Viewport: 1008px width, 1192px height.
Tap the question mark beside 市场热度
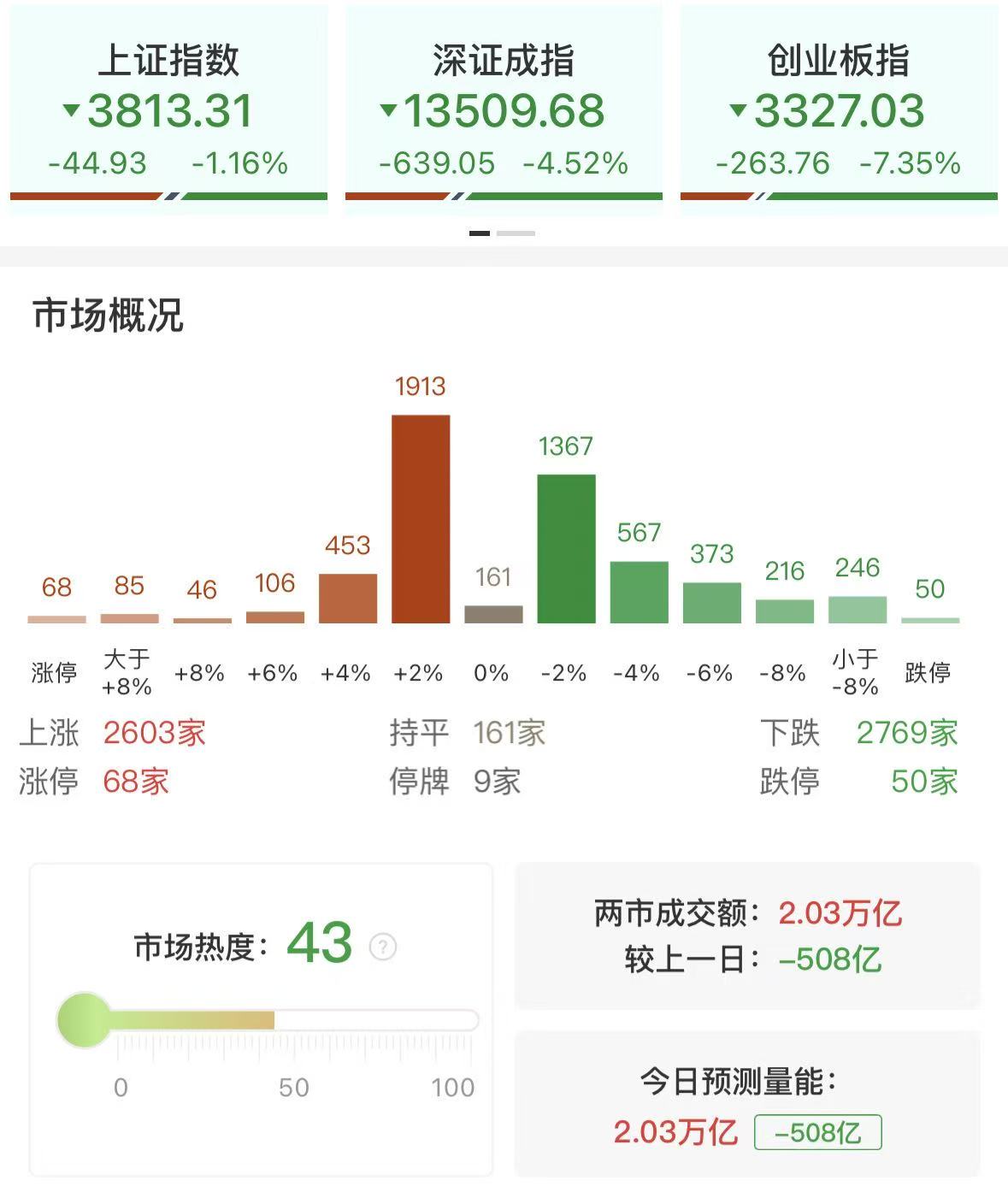click(x=383, y=947)
